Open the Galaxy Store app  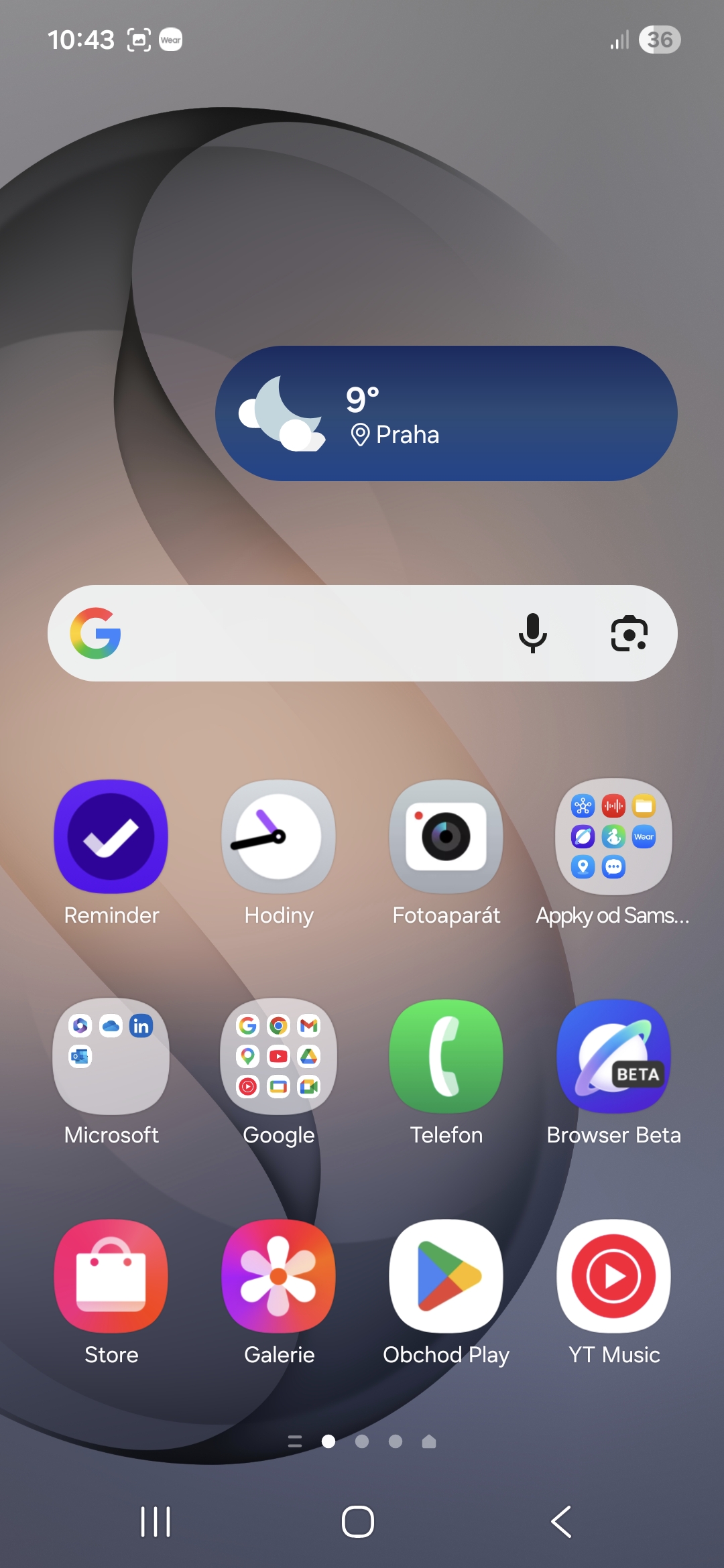click(x=111, y=1276)
